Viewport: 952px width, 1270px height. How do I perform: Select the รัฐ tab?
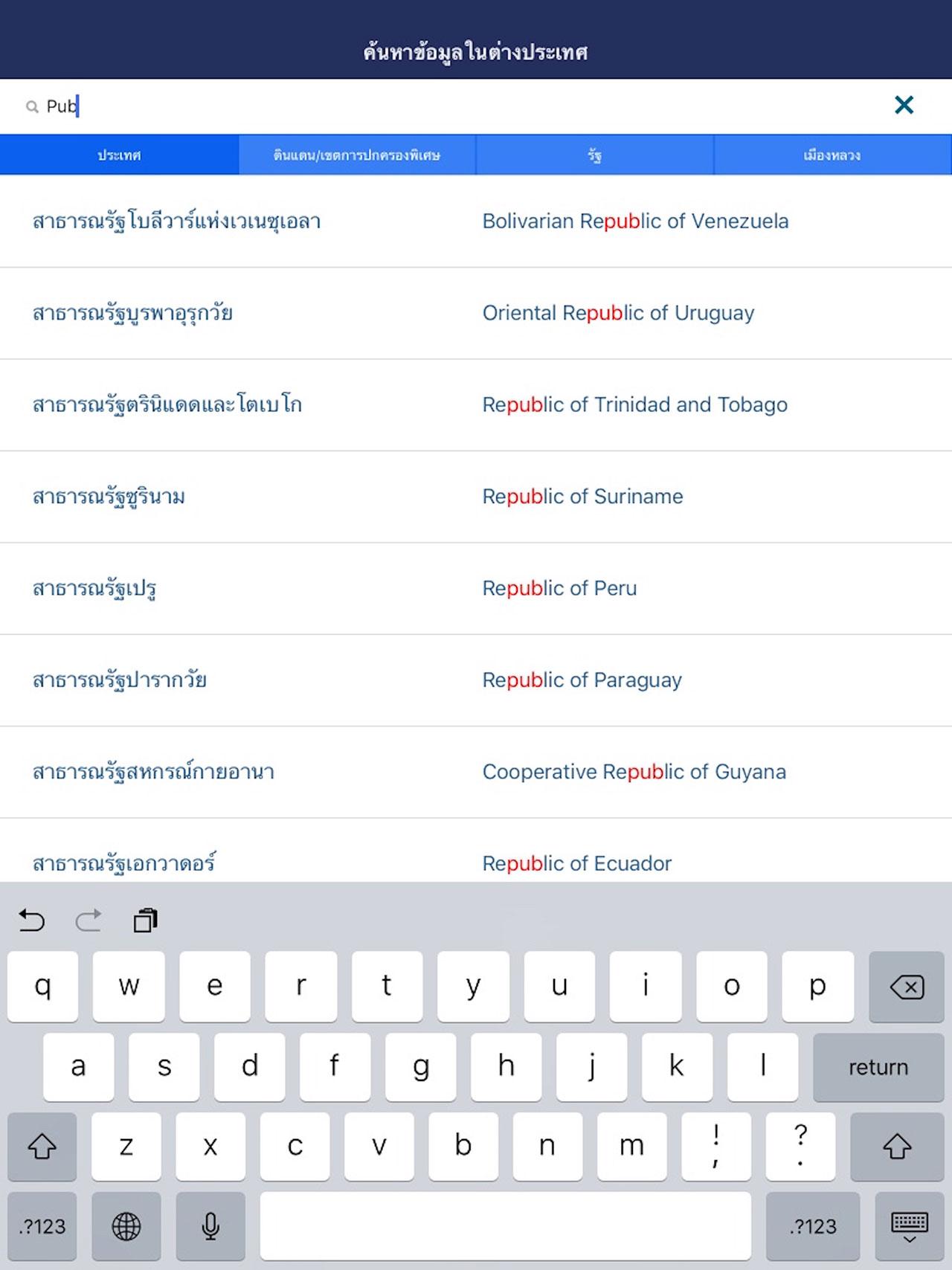(x=594, y=155)
